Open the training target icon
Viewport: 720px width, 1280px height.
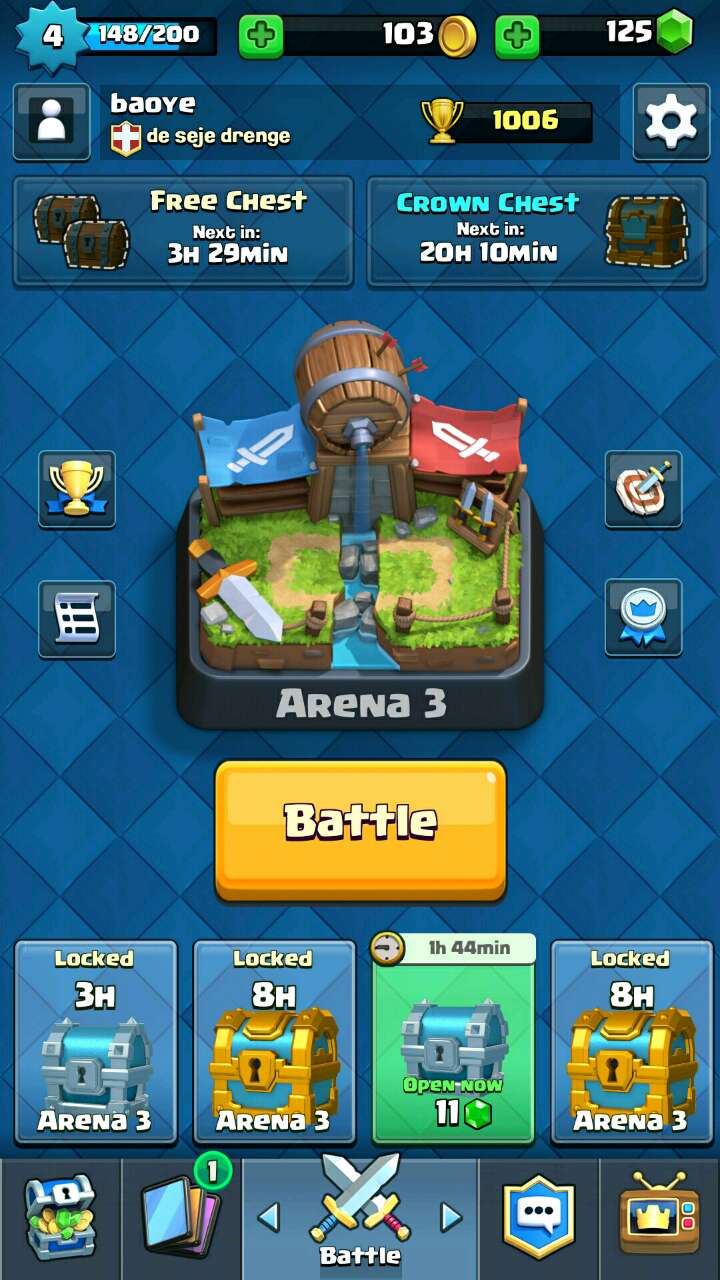coord(643,489)
